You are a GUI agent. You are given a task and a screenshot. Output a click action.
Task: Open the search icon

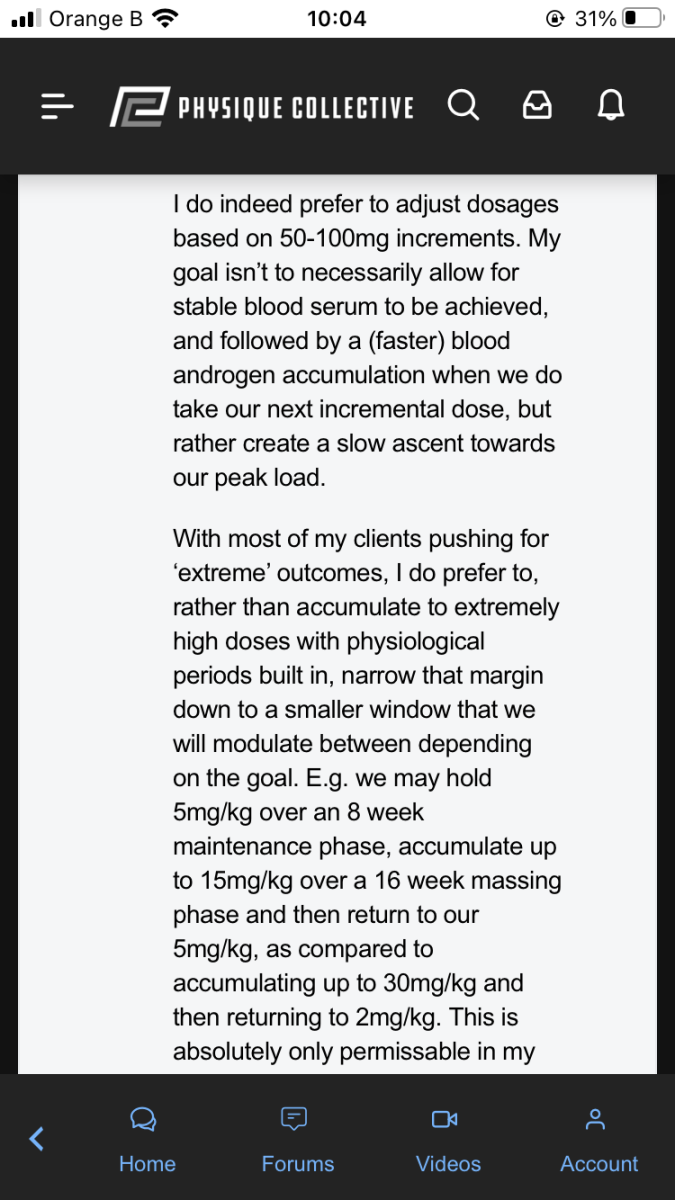click(463, 105)
